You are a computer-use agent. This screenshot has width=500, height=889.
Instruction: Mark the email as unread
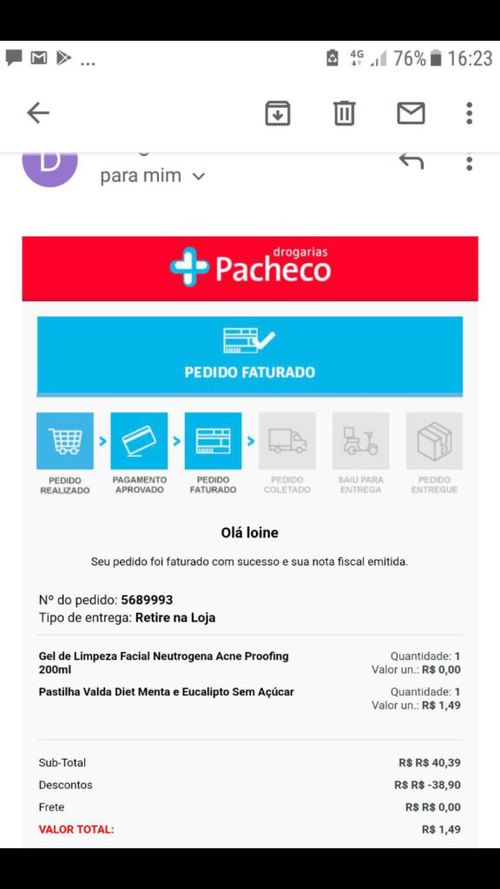[411, 113]
